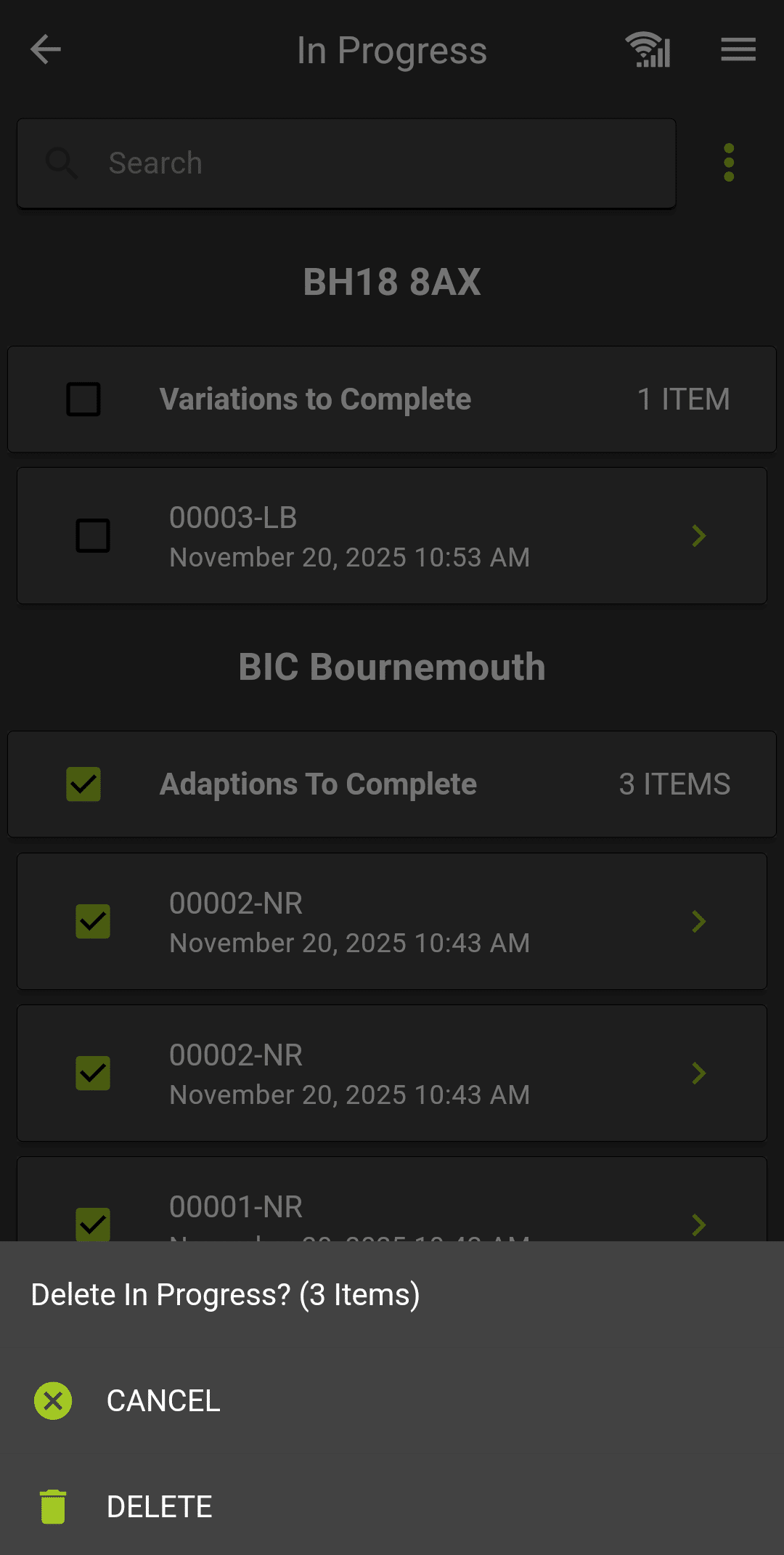Tick the checkbox for 00003-LB
Image resolution: width=784 pixels, height=1555 pixels.
pyautogui.click(x=93, y=536)
